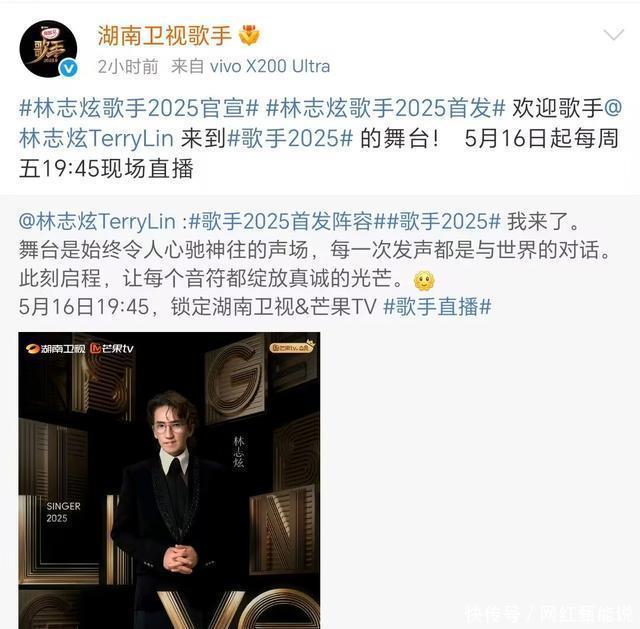Open 湖南卫视歌手 profile avatar
640x629 pixels.
[x=47, y=49]
